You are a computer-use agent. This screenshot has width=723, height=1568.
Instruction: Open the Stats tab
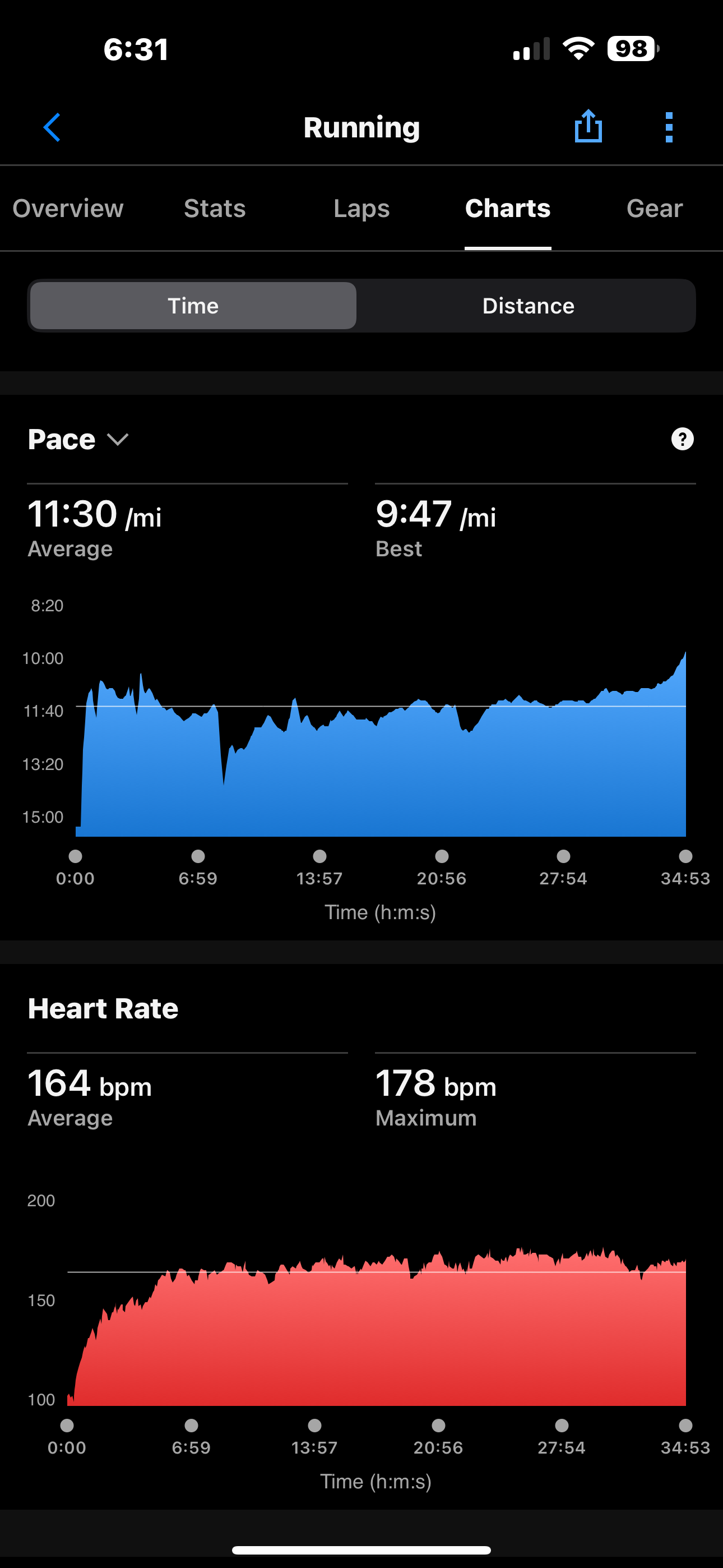(x=215, y=209)
